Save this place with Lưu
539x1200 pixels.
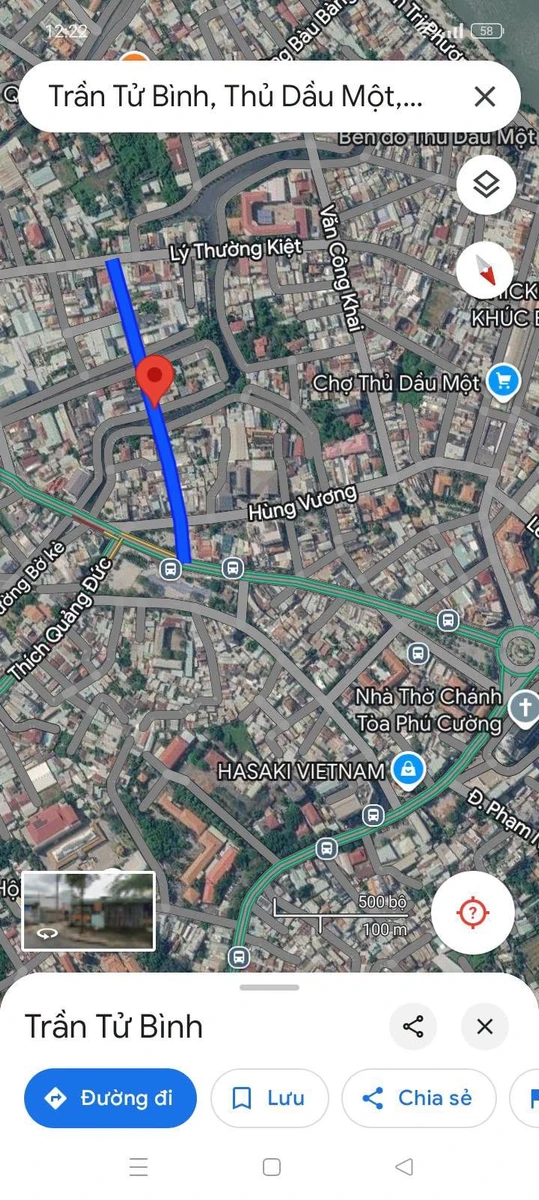270,1098
